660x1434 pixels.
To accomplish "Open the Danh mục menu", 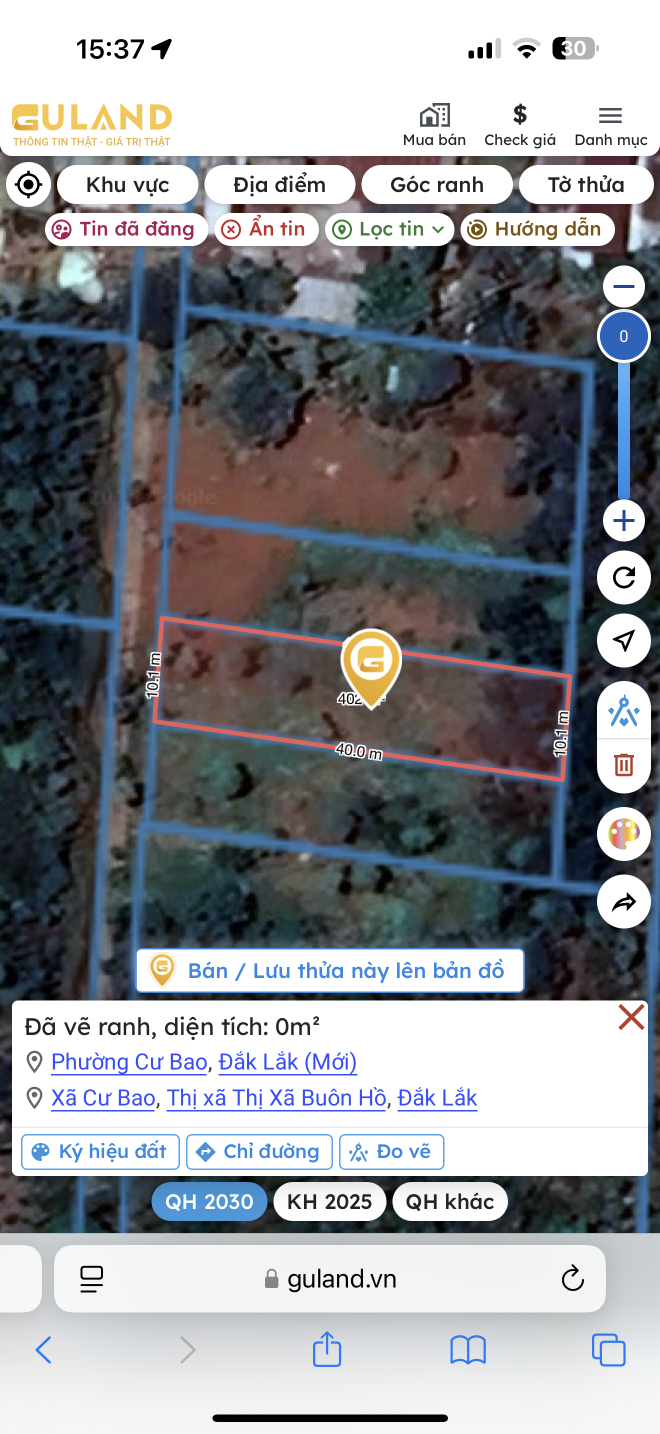I will coord(610,125).
